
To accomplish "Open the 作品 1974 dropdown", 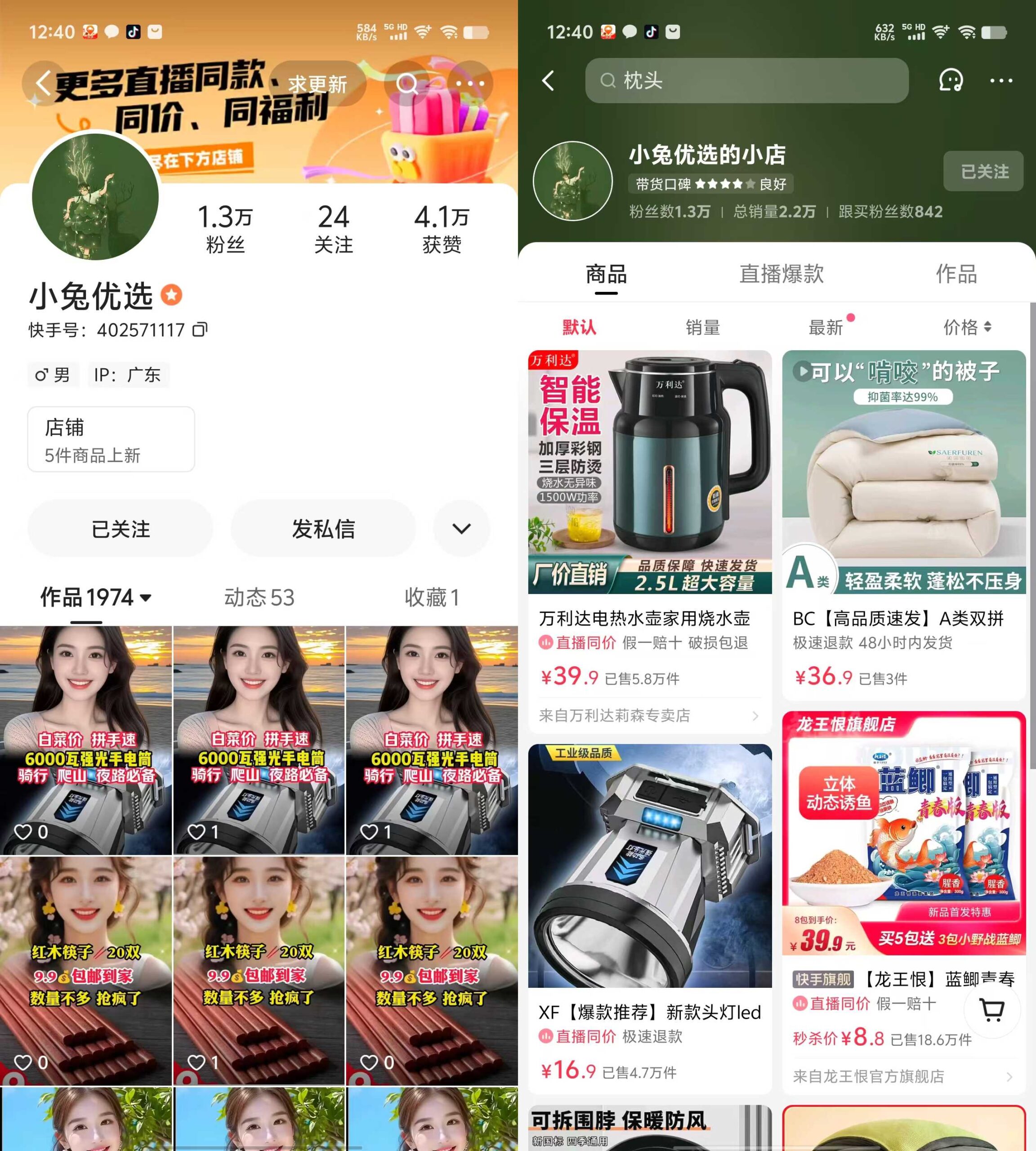I will (95, 598).
